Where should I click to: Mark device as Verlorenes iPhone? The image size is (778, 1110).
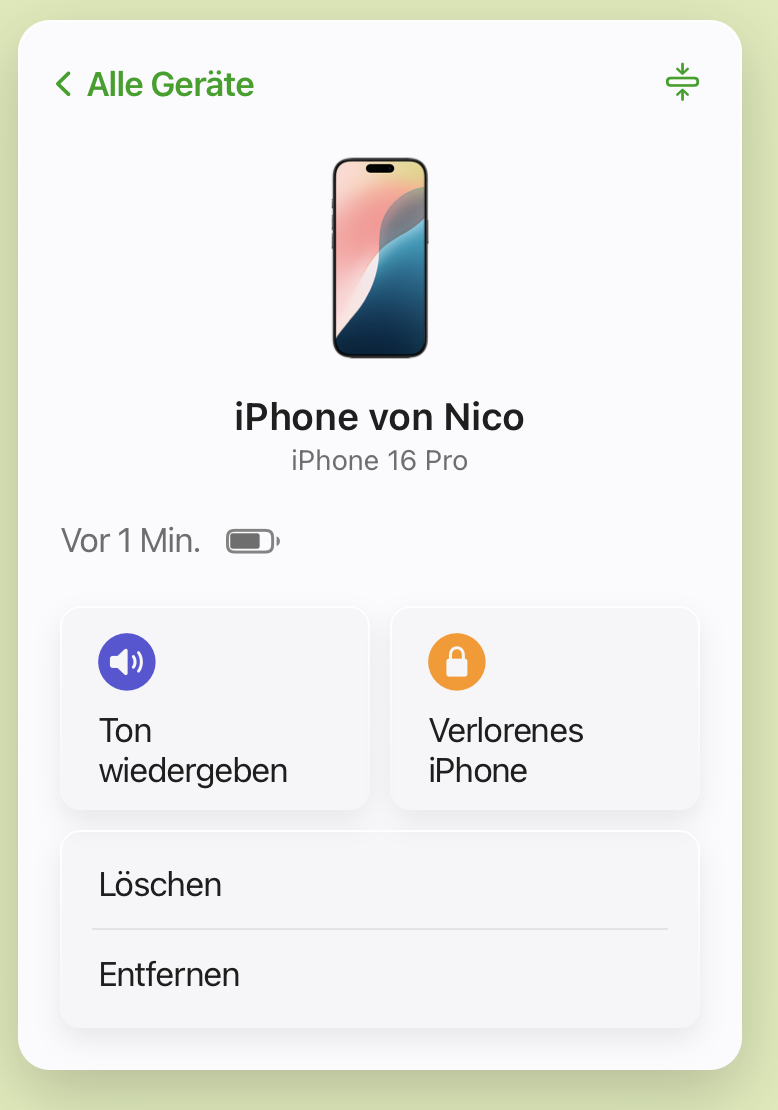pyautogui.click(x=544, y=708)
